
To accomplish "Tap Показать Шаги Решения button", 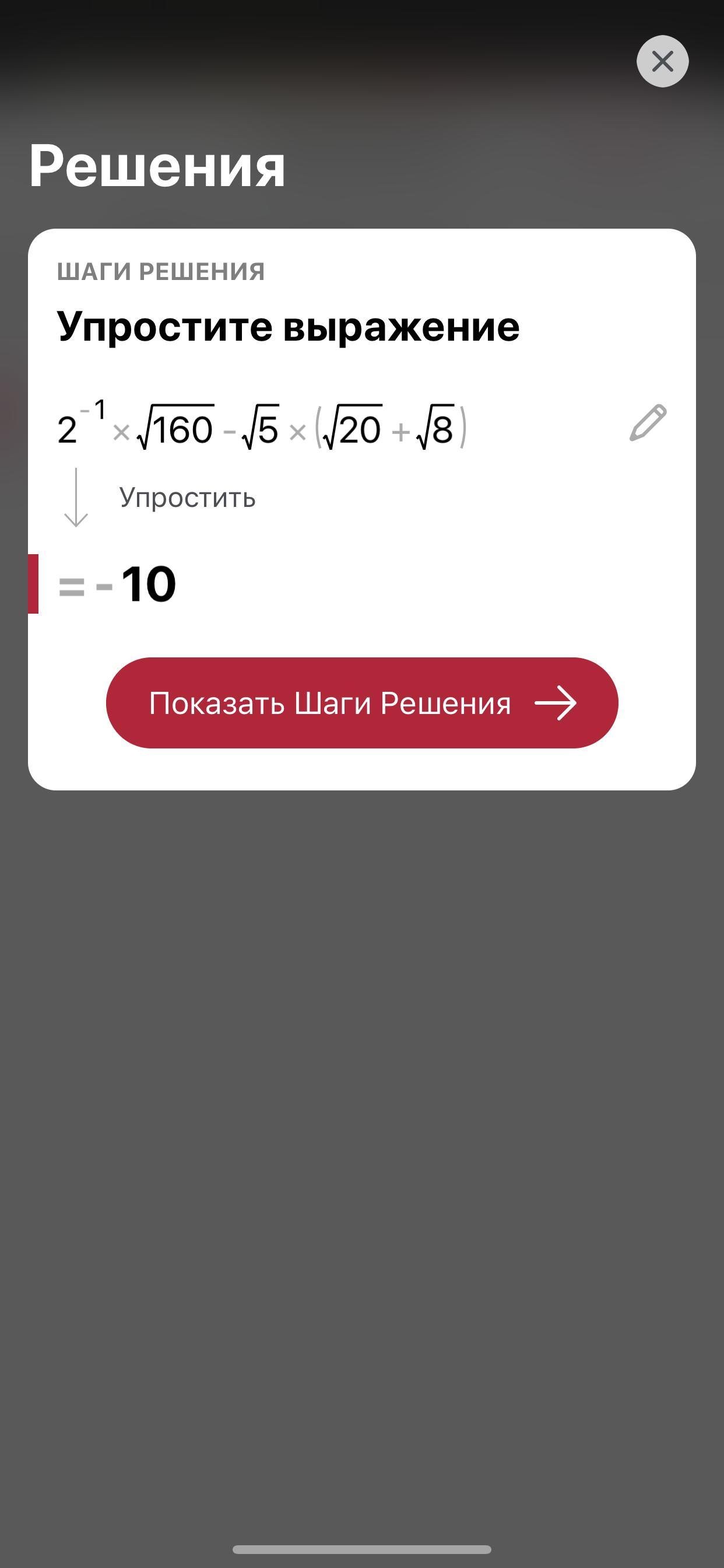I will click(x=362, y=703).
